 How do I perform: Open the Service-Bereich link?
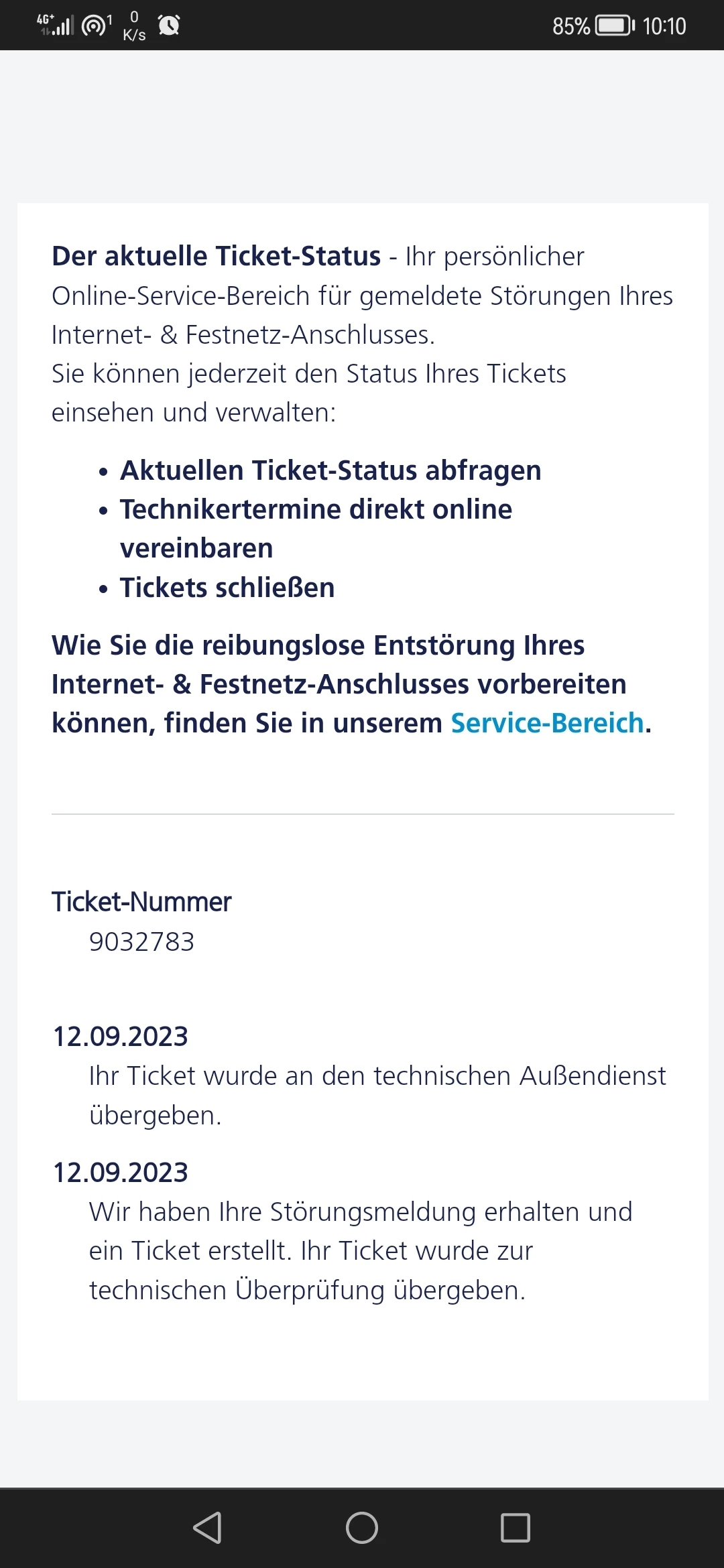click(x=547, y=723)
